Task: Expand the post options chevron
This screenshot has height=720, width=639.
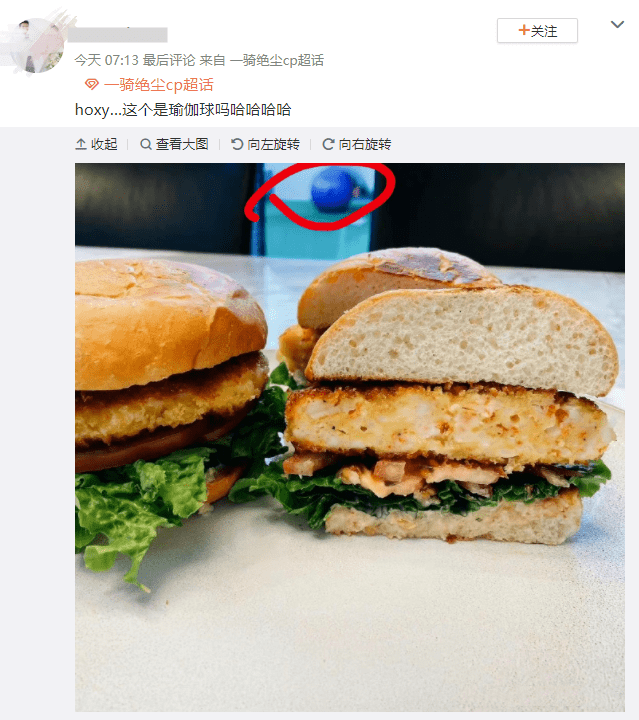Action: [x=617, y=25]
